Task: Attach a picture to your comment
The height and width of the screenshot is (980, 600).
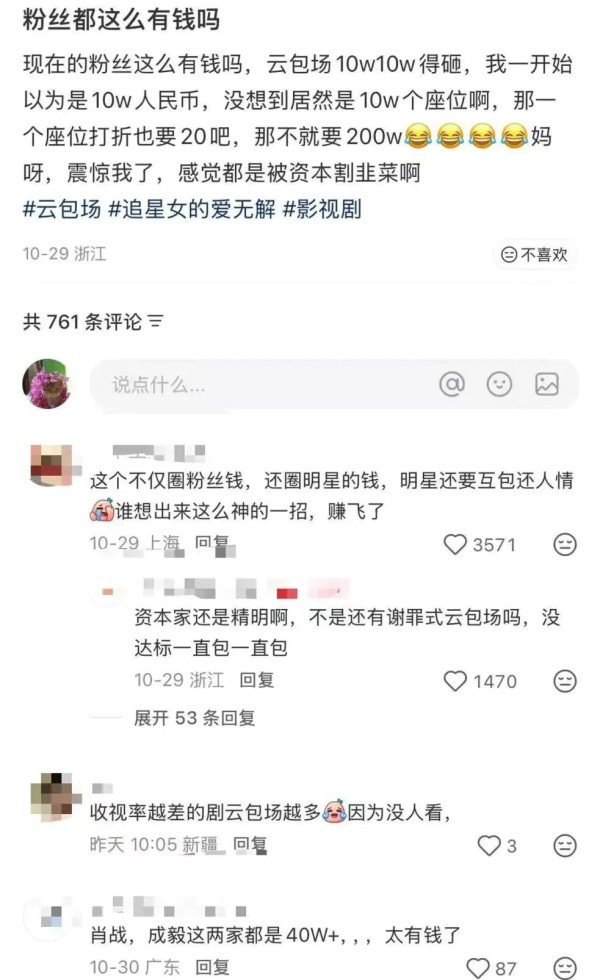Action: pos(546,384)
